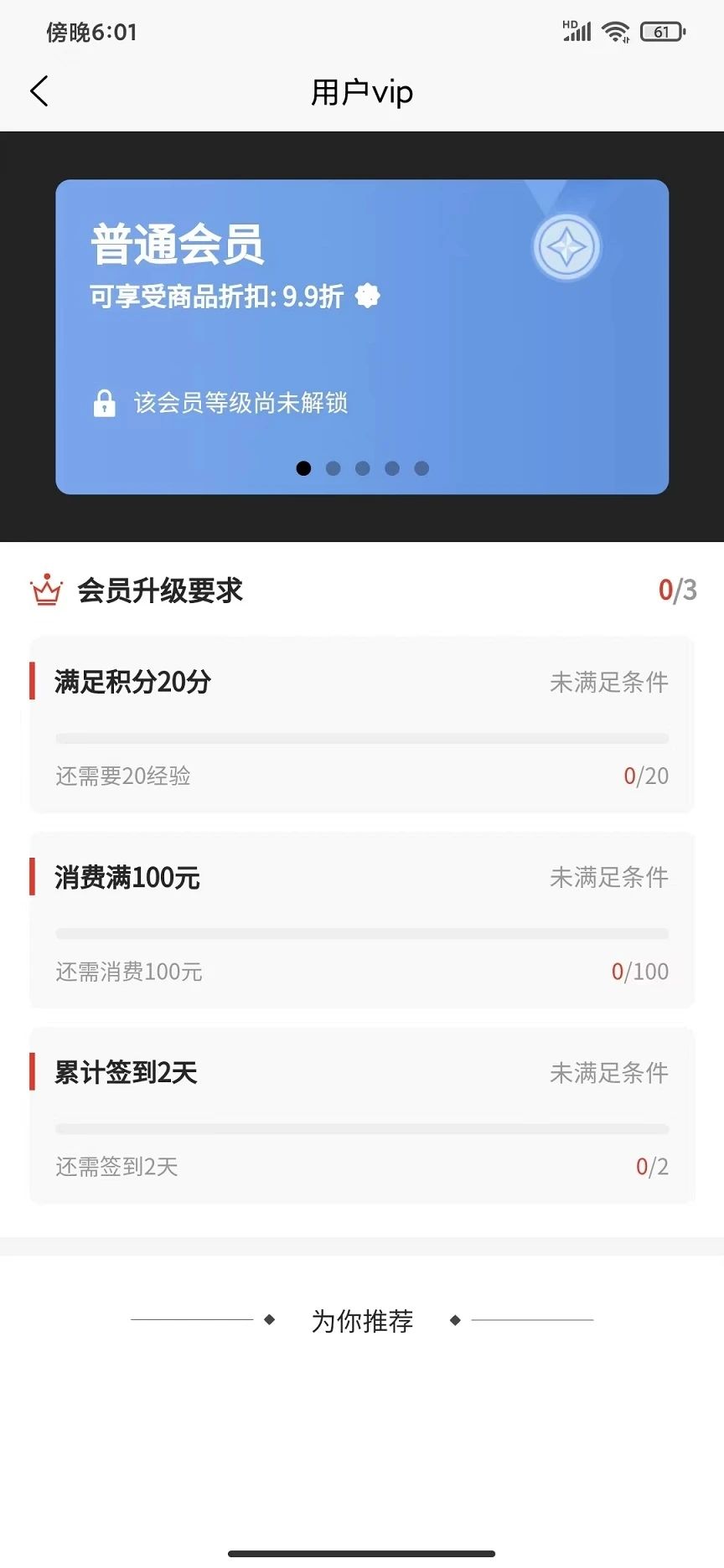
Task: Tap the 用户vip page title
Action: click(362, 92)
